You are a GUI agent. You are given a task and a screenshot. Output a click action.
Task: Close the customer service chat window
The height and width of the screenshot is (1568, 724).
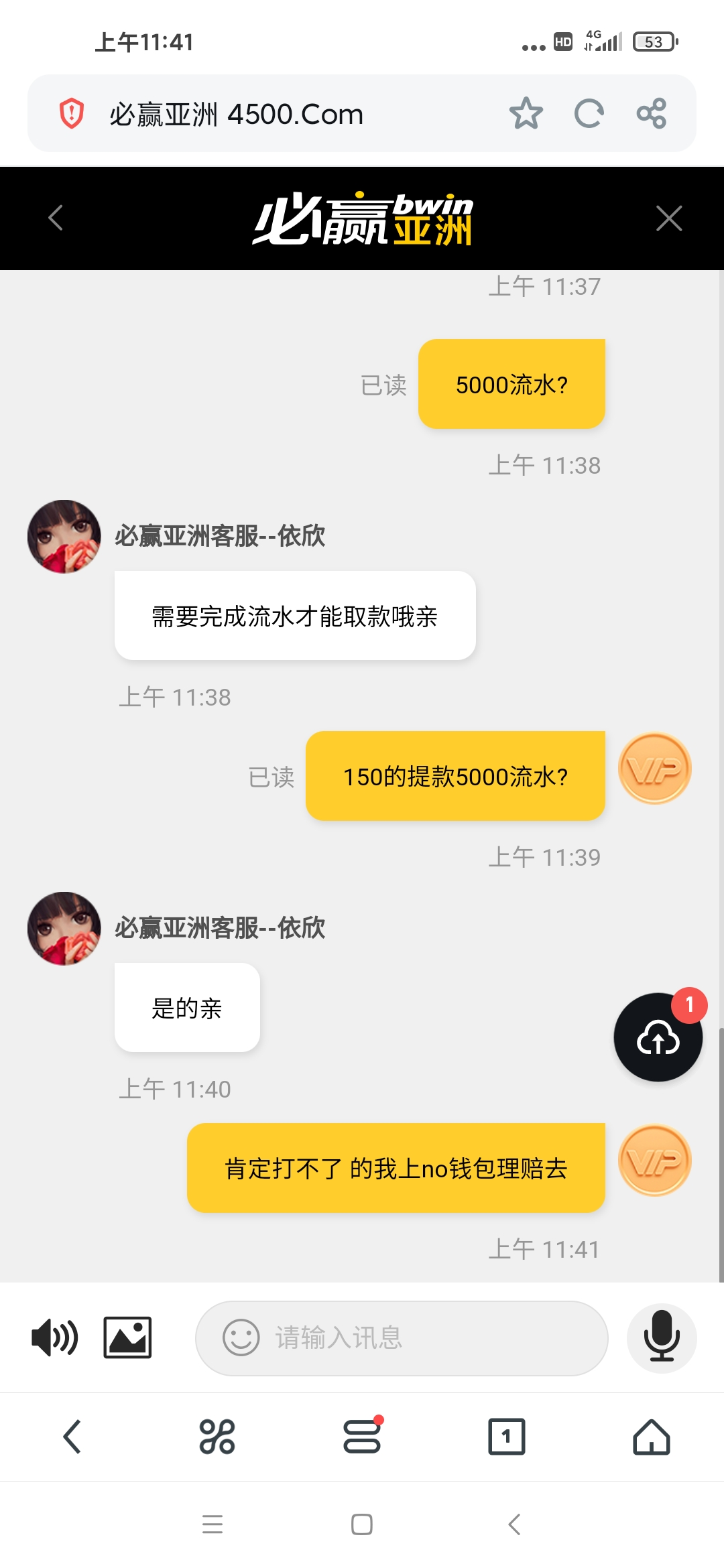pos(668,218)
